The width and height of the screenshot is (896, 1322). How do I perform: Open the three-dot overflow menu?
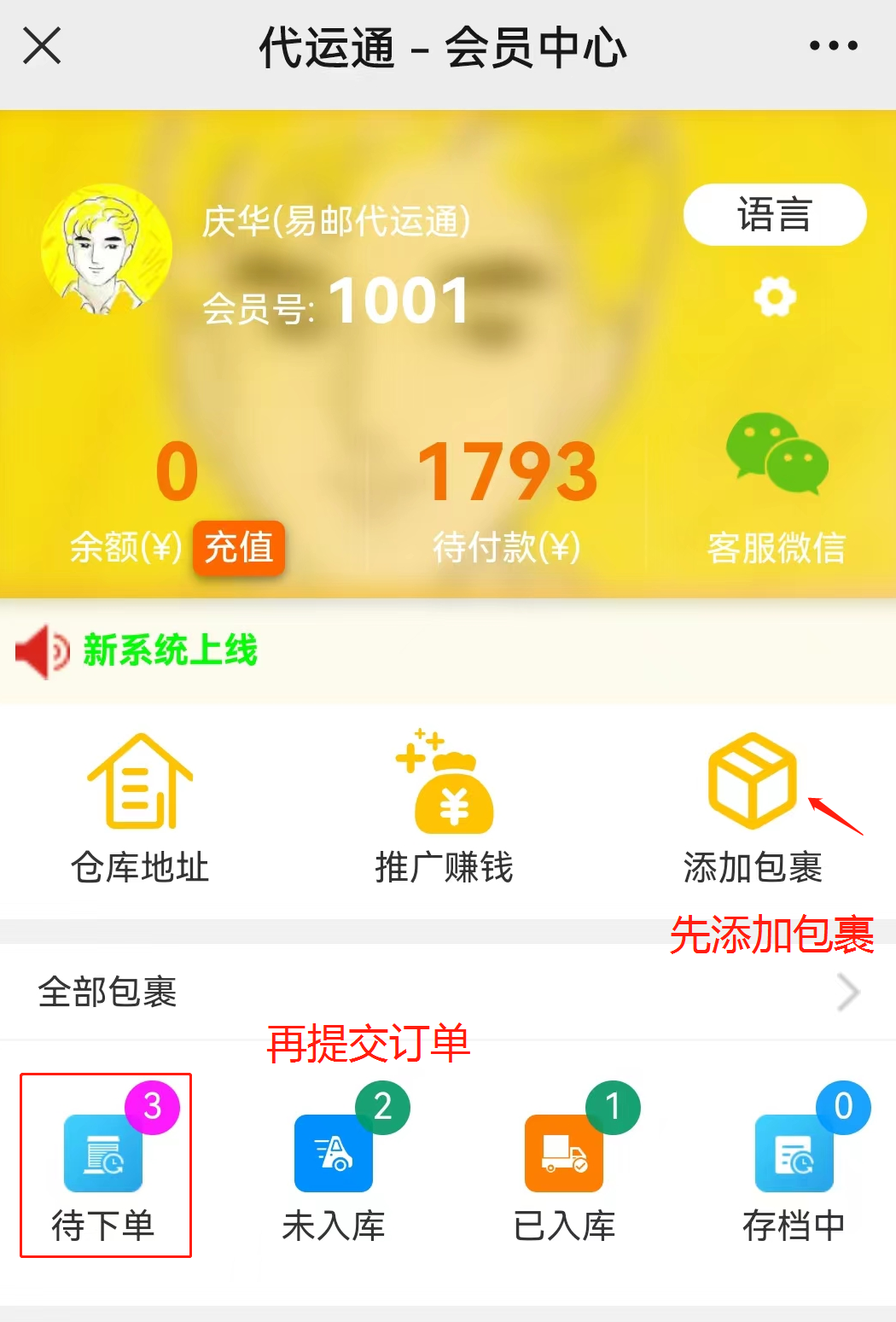[833, 46]
